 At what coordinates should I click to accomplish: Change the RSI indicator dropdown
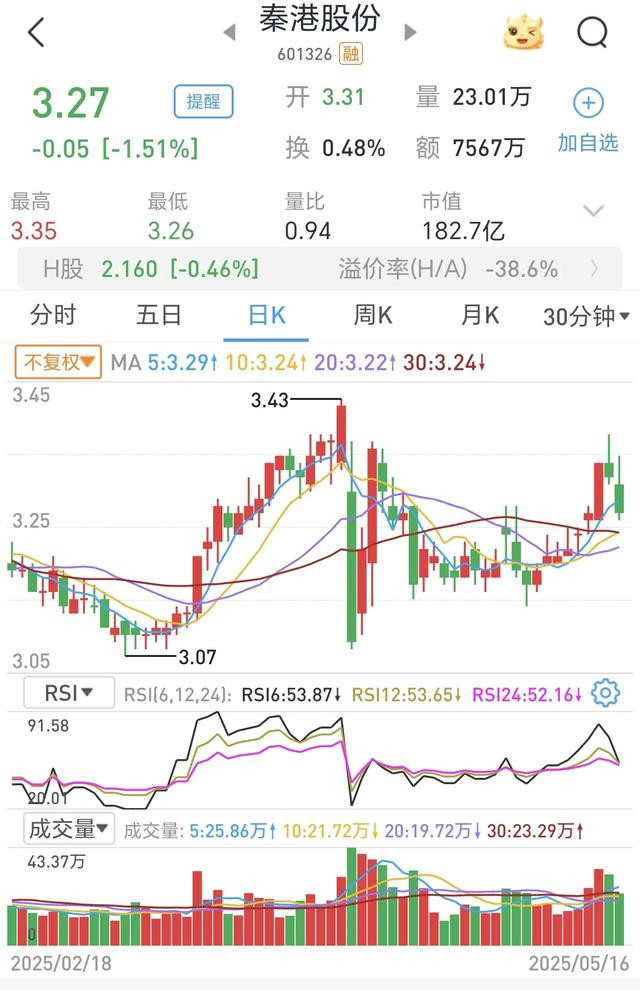[68, 692]
